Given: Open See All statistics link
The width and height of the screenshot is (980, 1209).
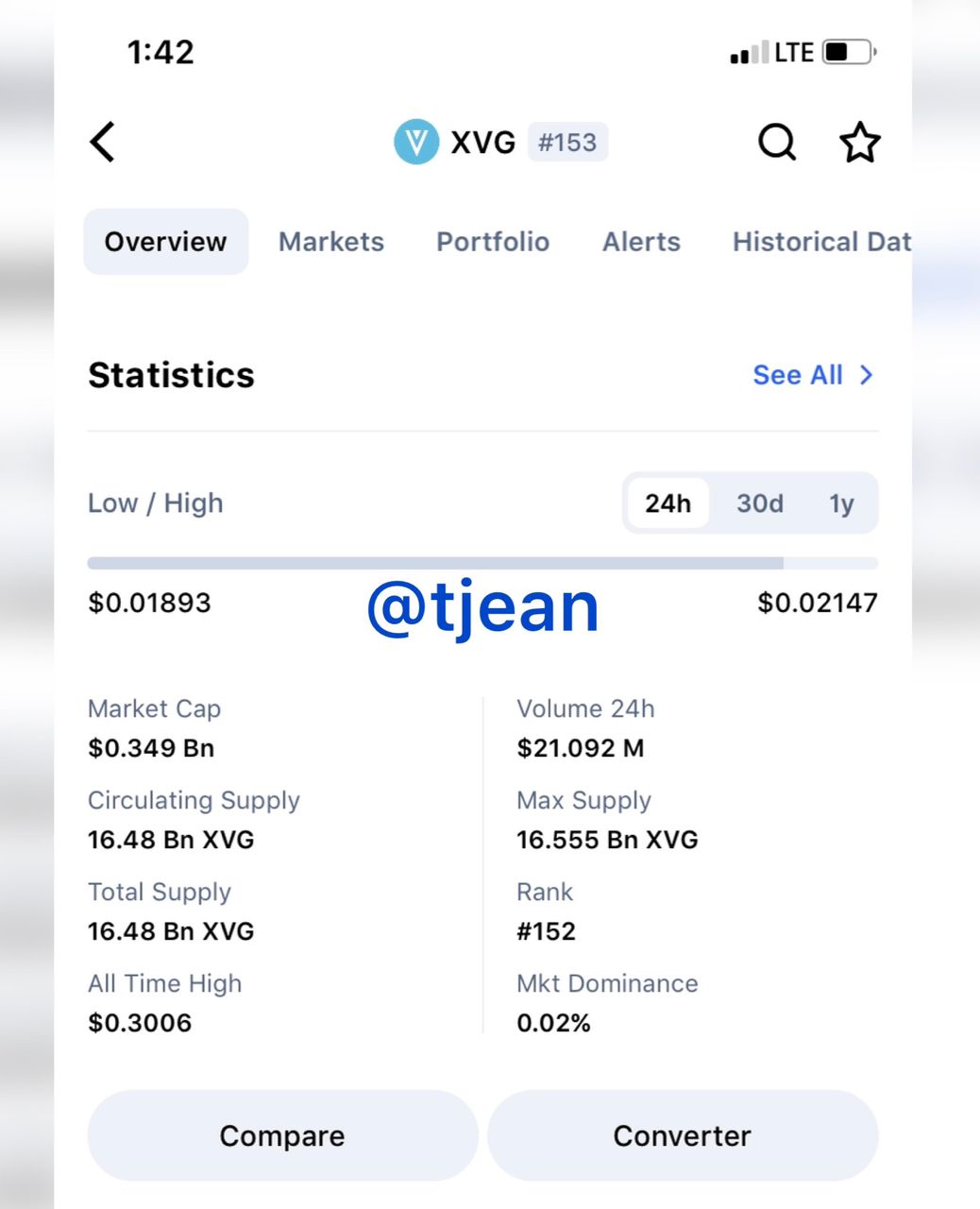Looking at the screenshot, I should click(x=812, y=375).
